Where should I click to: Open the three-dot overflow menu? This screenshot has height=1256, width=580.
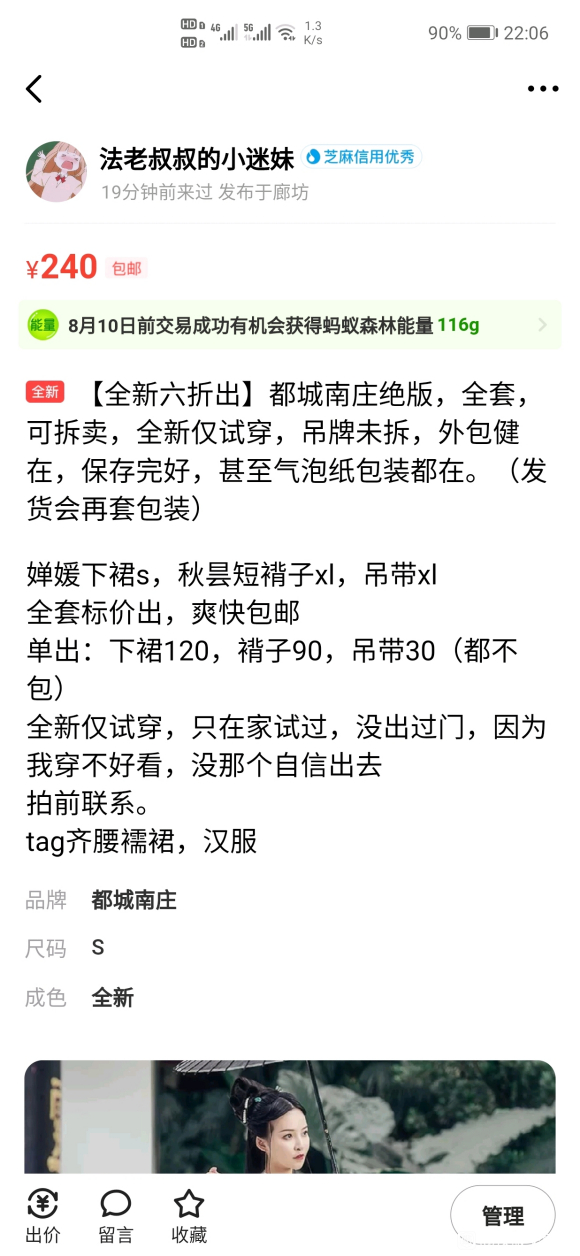click(543, 89)
